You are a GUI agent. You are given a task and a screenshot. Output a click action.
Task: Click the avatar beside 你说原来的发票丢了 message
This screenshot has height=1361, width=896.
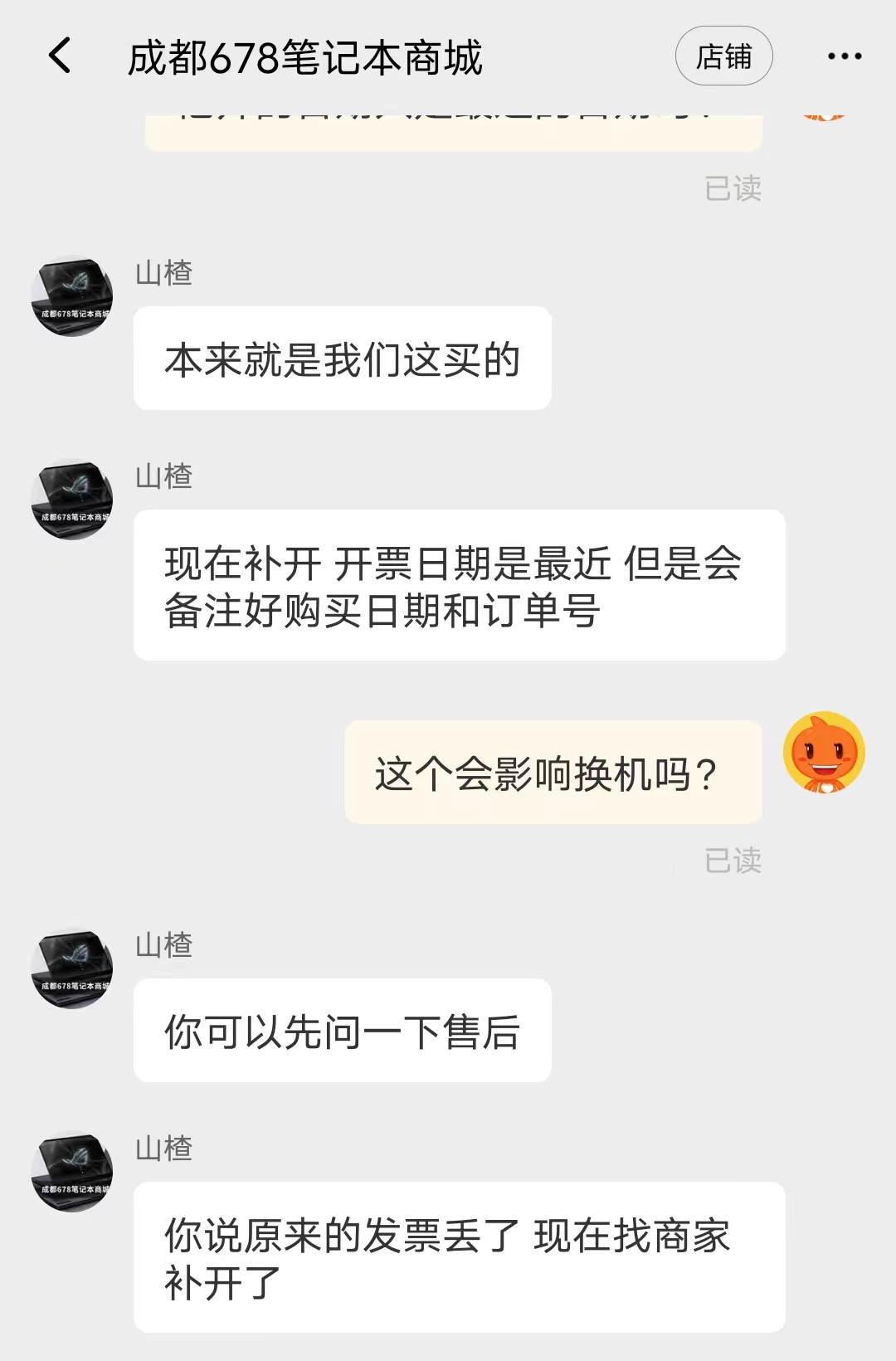point(72,1172)
